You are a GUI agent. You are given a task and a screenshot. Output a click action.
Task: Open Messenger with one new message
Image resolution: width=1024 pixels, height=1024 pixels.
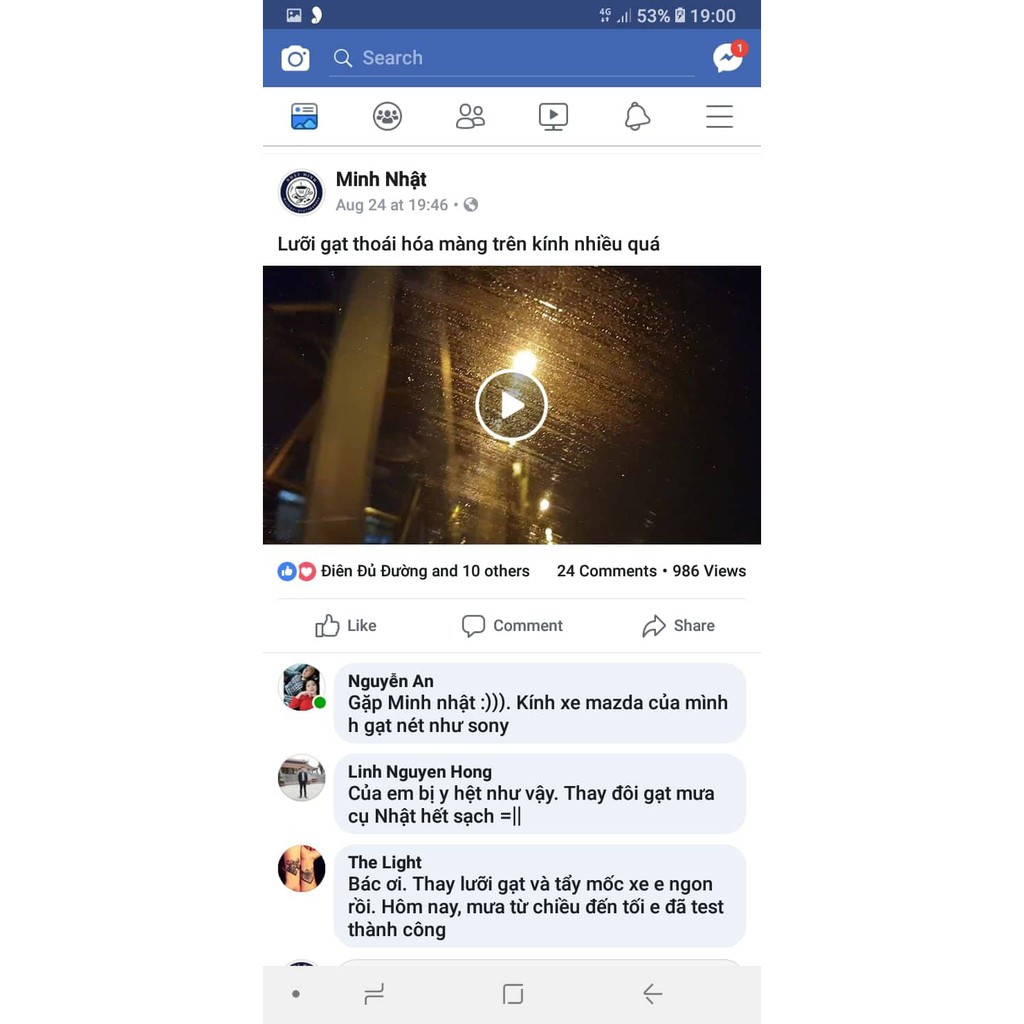pyautogui.click(x=728, y=58)
